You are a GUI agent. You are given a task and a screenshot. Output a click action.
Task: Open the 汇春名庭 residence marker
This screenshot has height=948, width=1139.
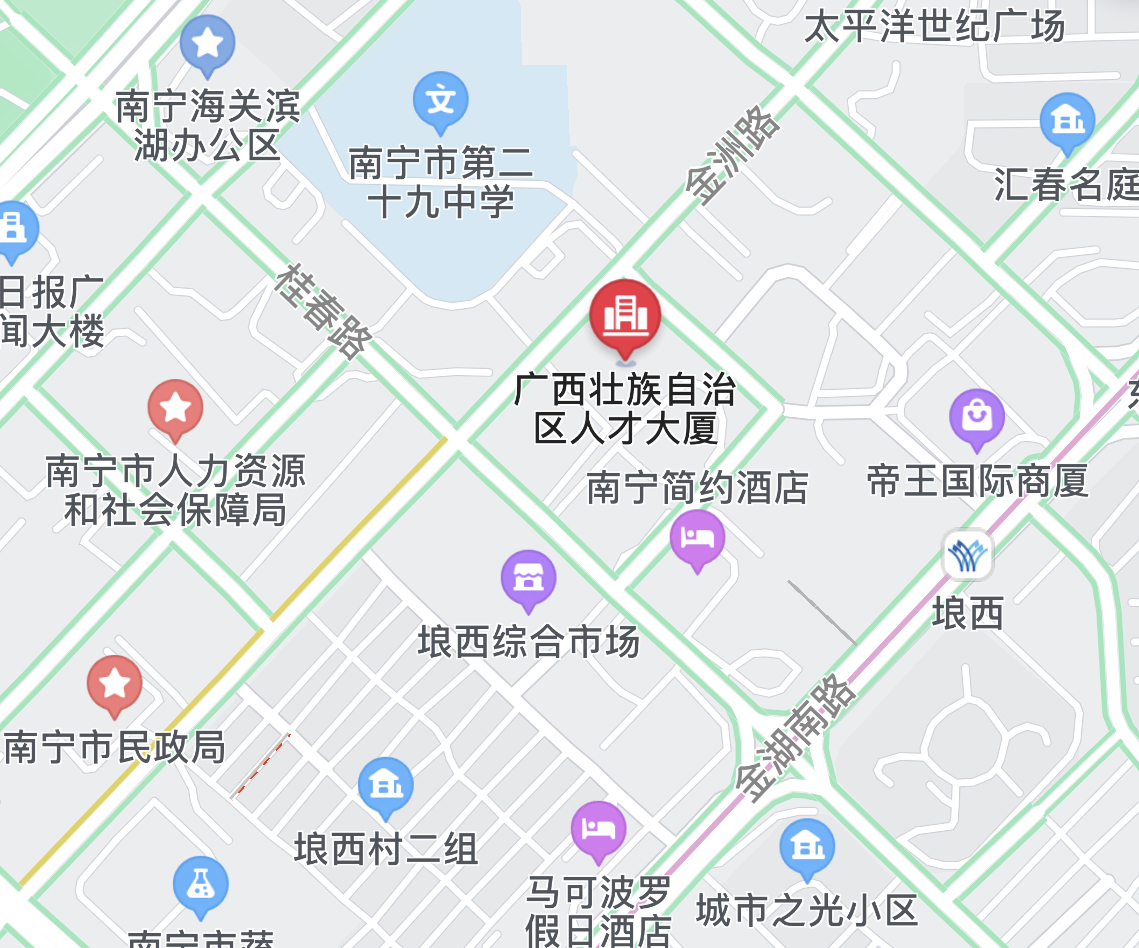tap(1067, 121)
